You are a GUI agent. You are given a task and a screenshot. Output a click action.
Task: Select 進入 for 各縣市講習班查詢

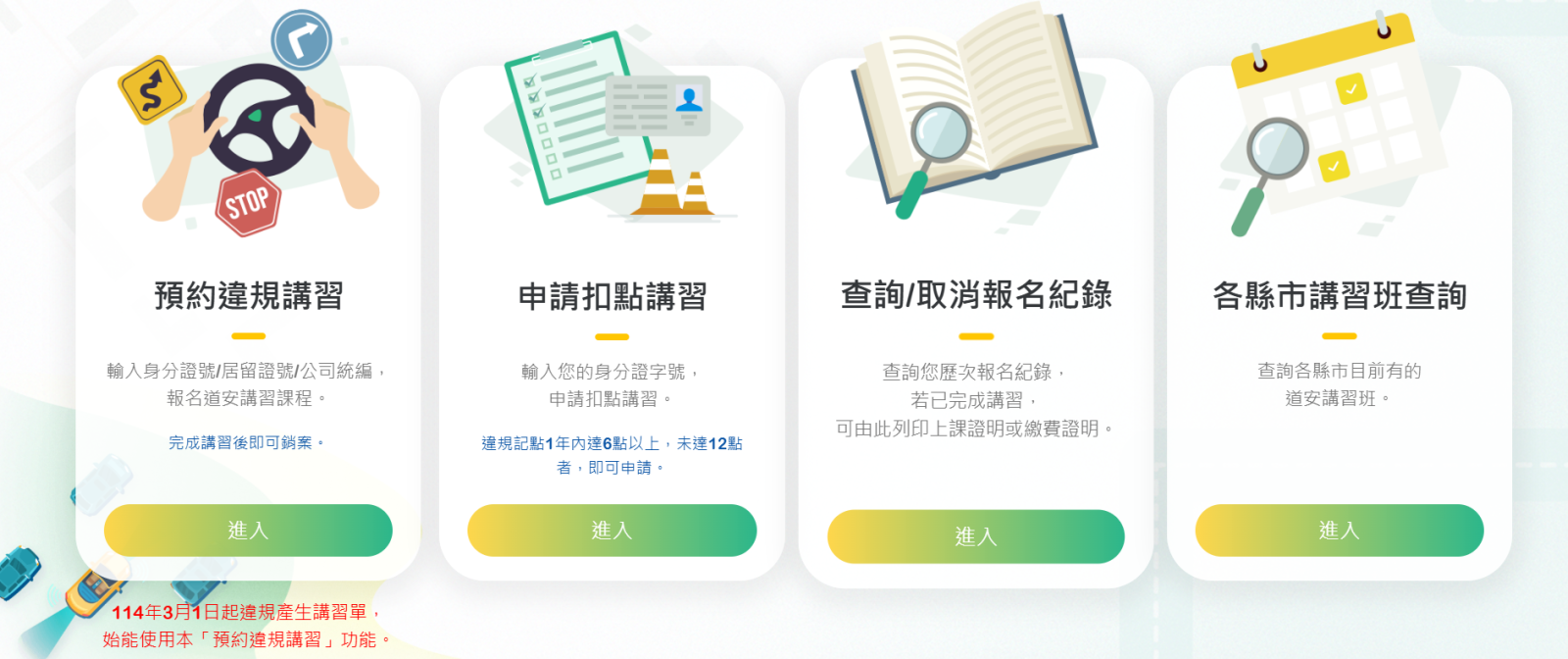1339,531
